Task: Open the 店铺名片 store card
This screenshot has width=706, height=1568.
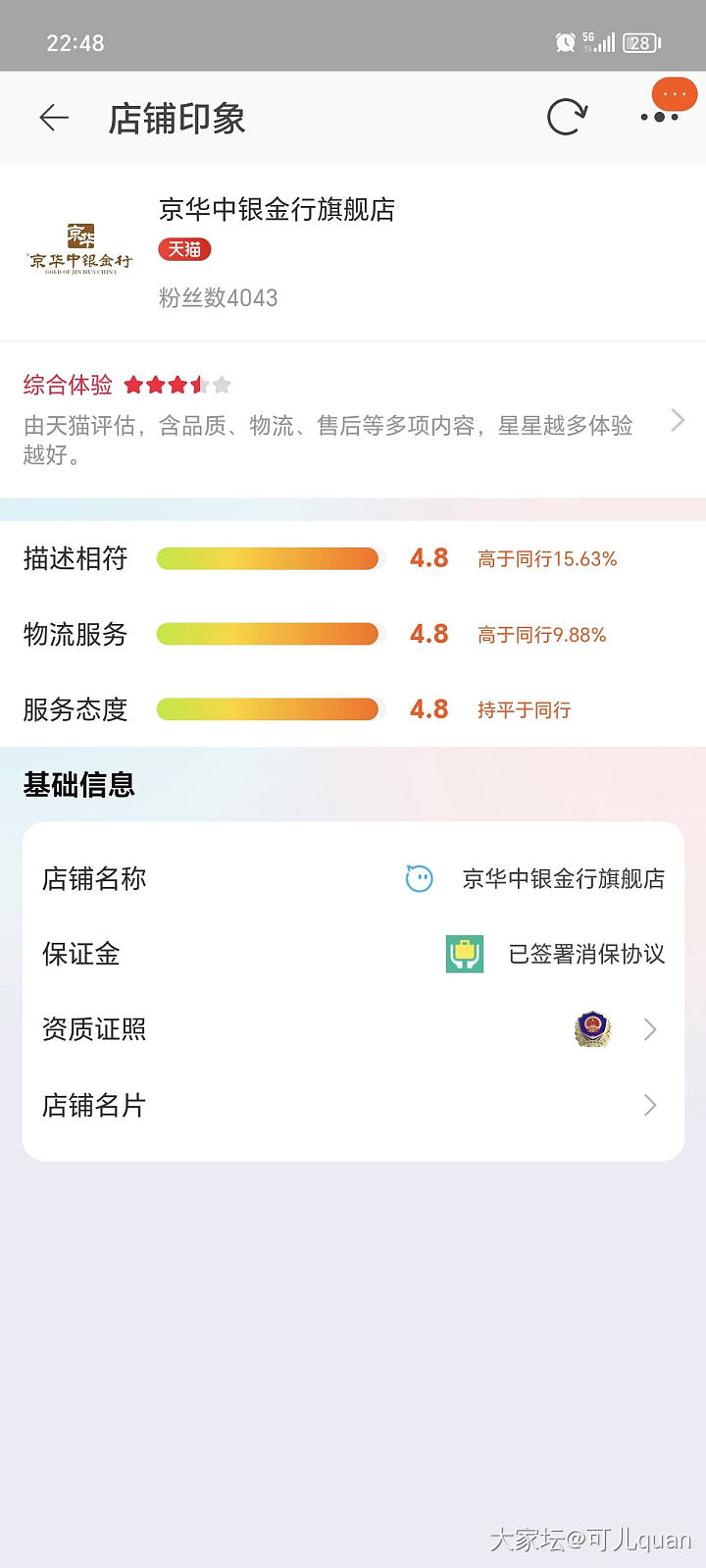Action: coord(353,1106)
